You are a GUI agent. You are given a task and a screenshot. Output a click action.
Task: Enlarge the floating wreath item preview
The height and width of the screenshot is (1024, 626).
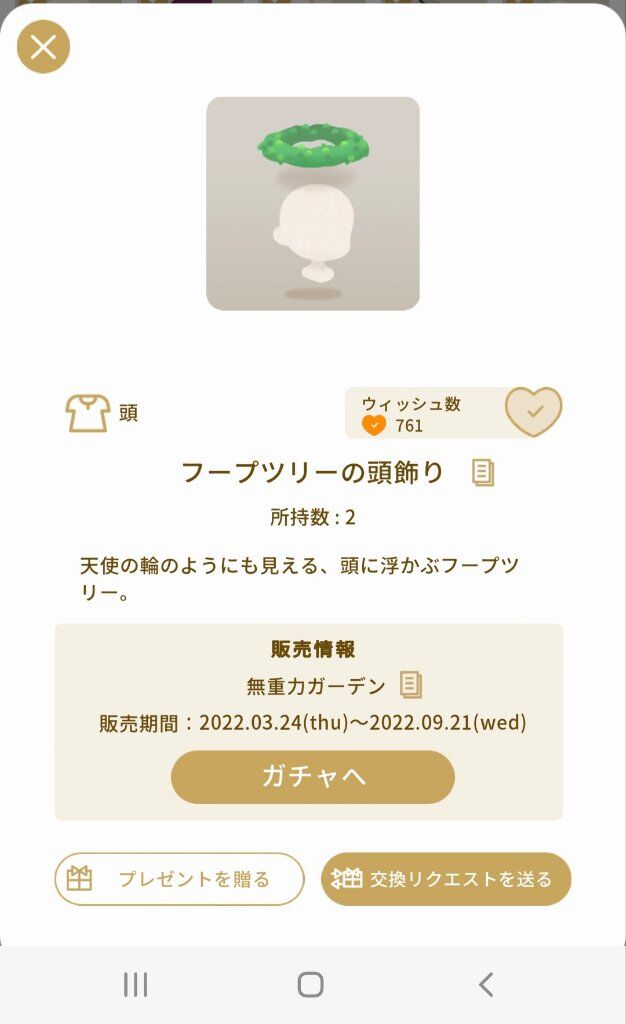313,204
